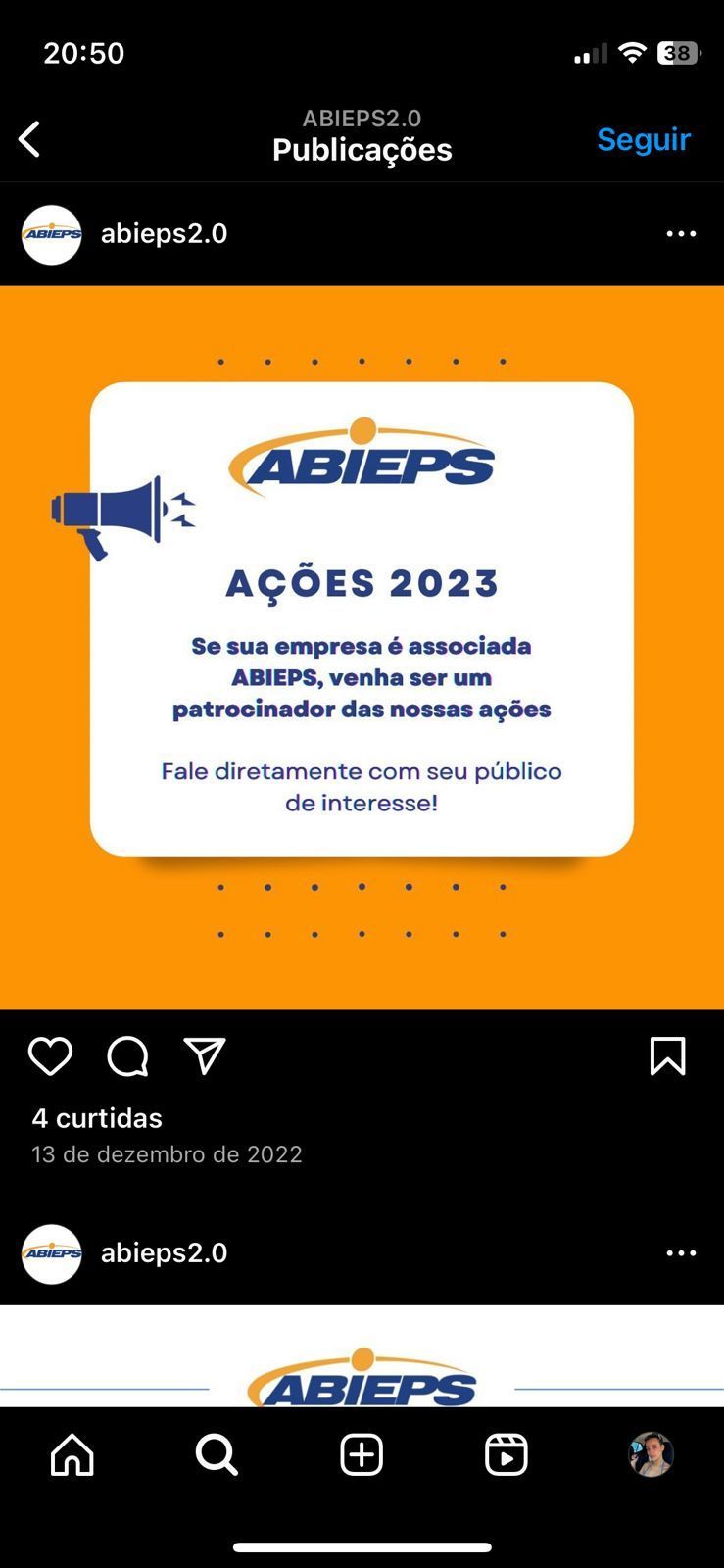View who liked via 4 curtidas
The height and width of the screenshot is (1568, 724).
(97, 1118)
